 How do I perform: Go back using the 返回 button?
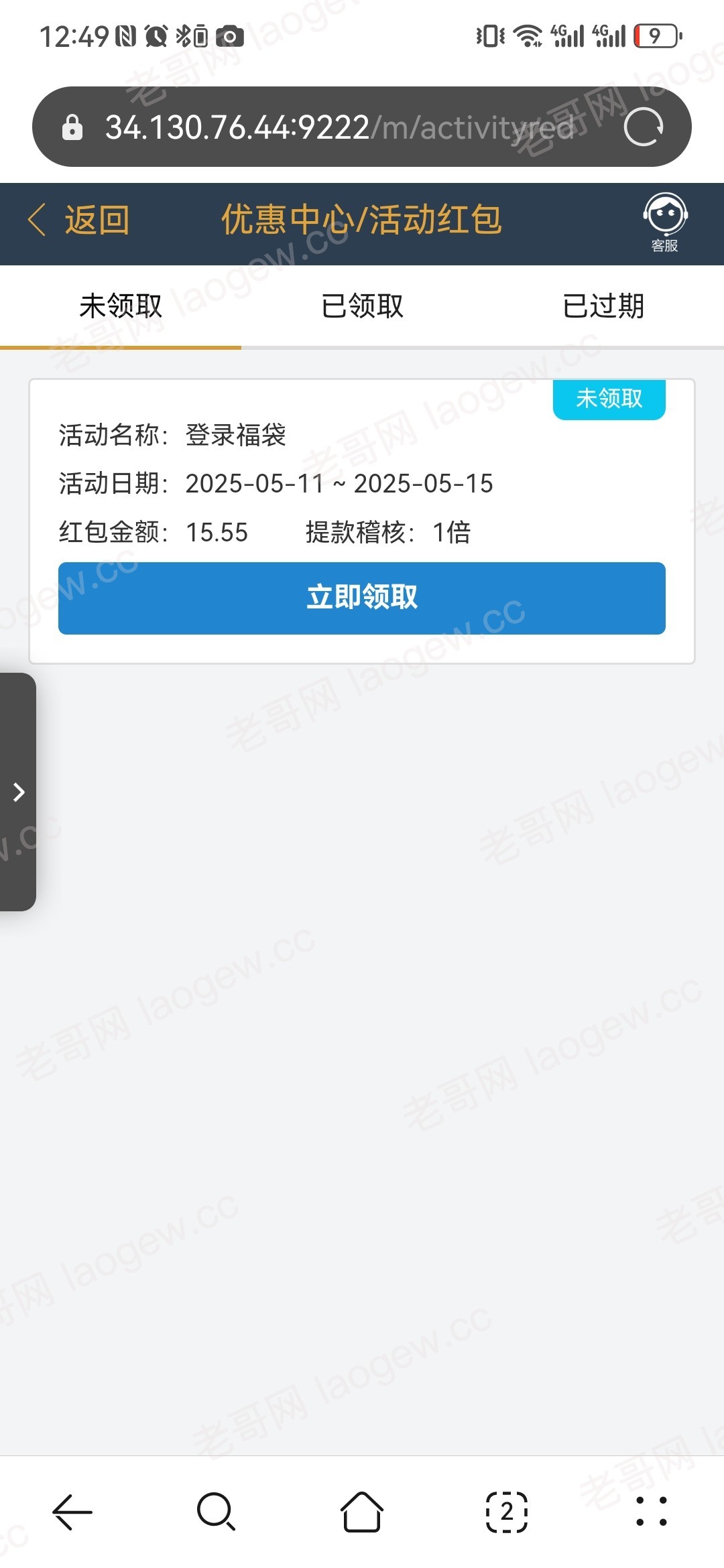[78, 220]
